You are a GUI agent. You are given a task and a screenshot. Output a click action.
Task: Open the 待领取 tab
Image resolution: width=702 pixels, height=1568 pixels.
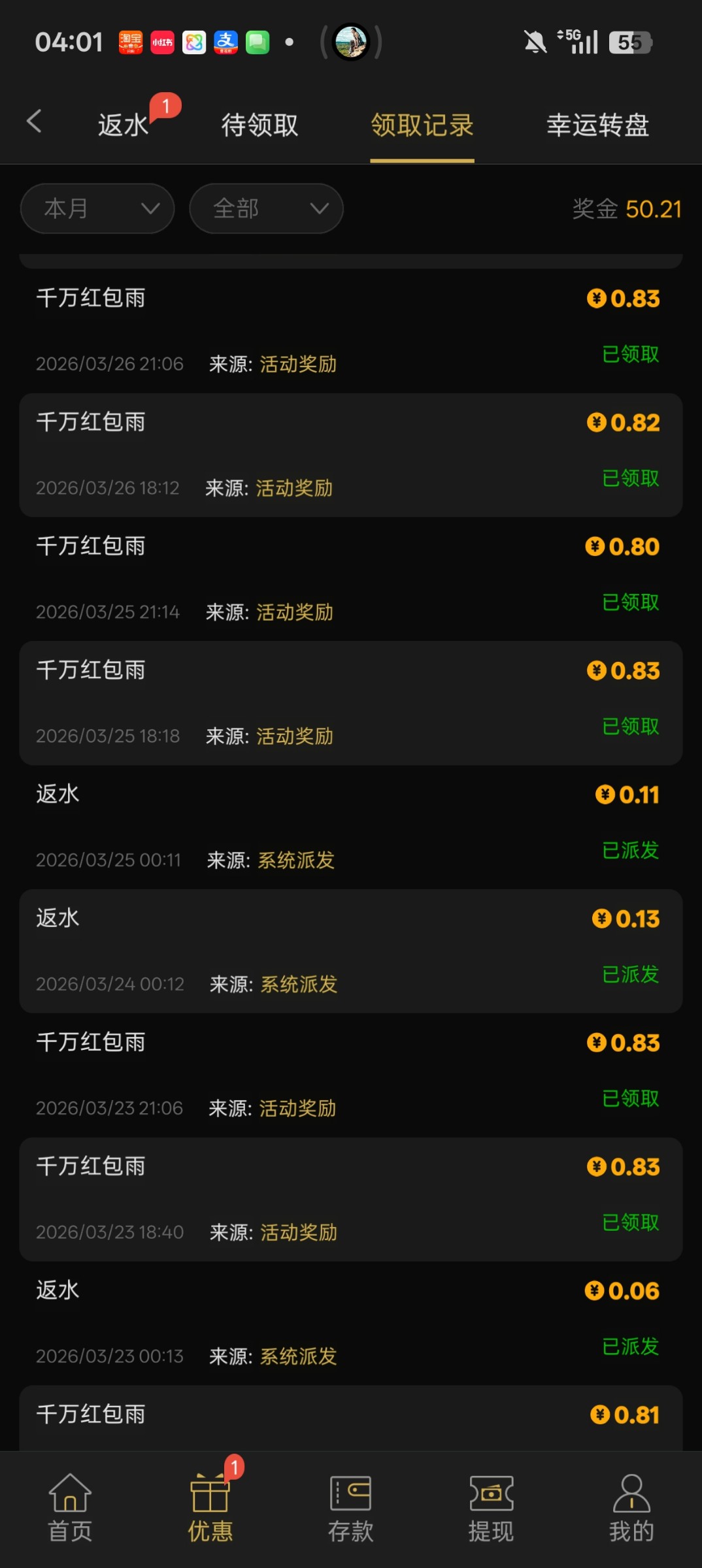[x=259, y=124]
